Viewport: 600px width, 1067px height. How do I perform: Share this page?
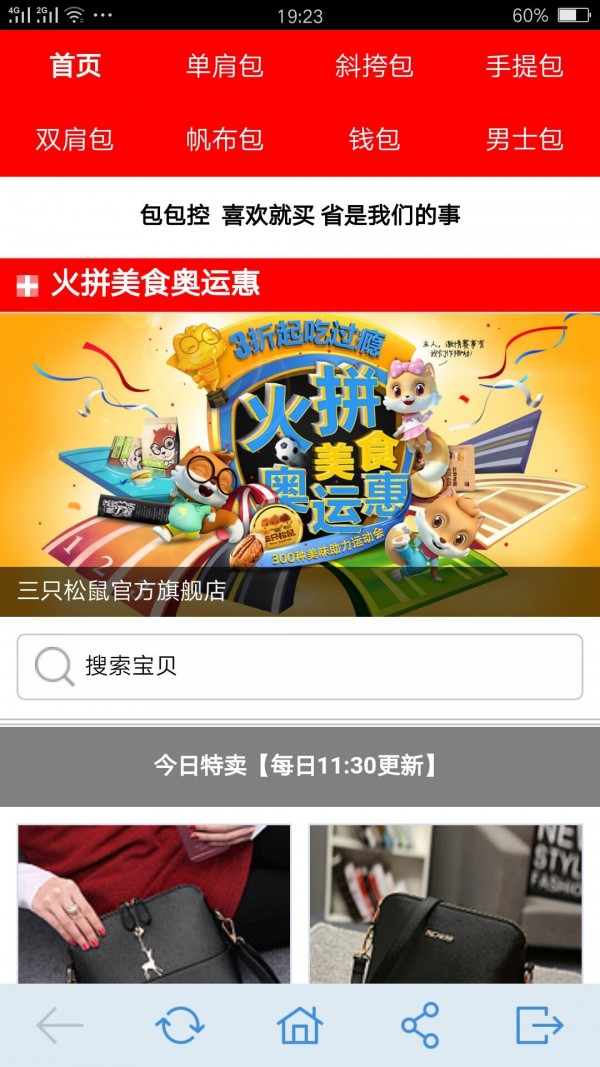point(420,1025)
